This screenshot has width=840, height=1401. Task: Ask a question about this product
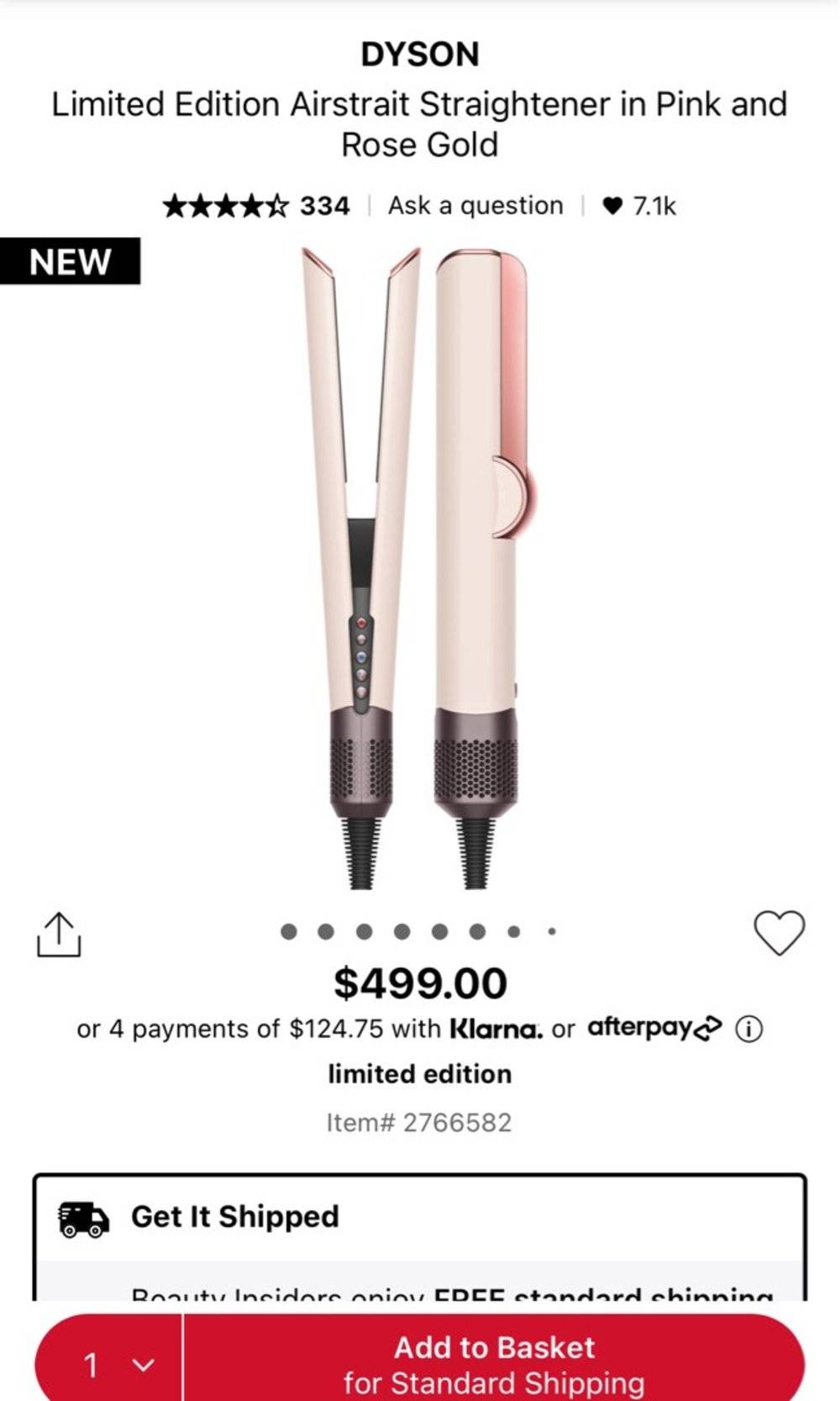click(475, 206)
